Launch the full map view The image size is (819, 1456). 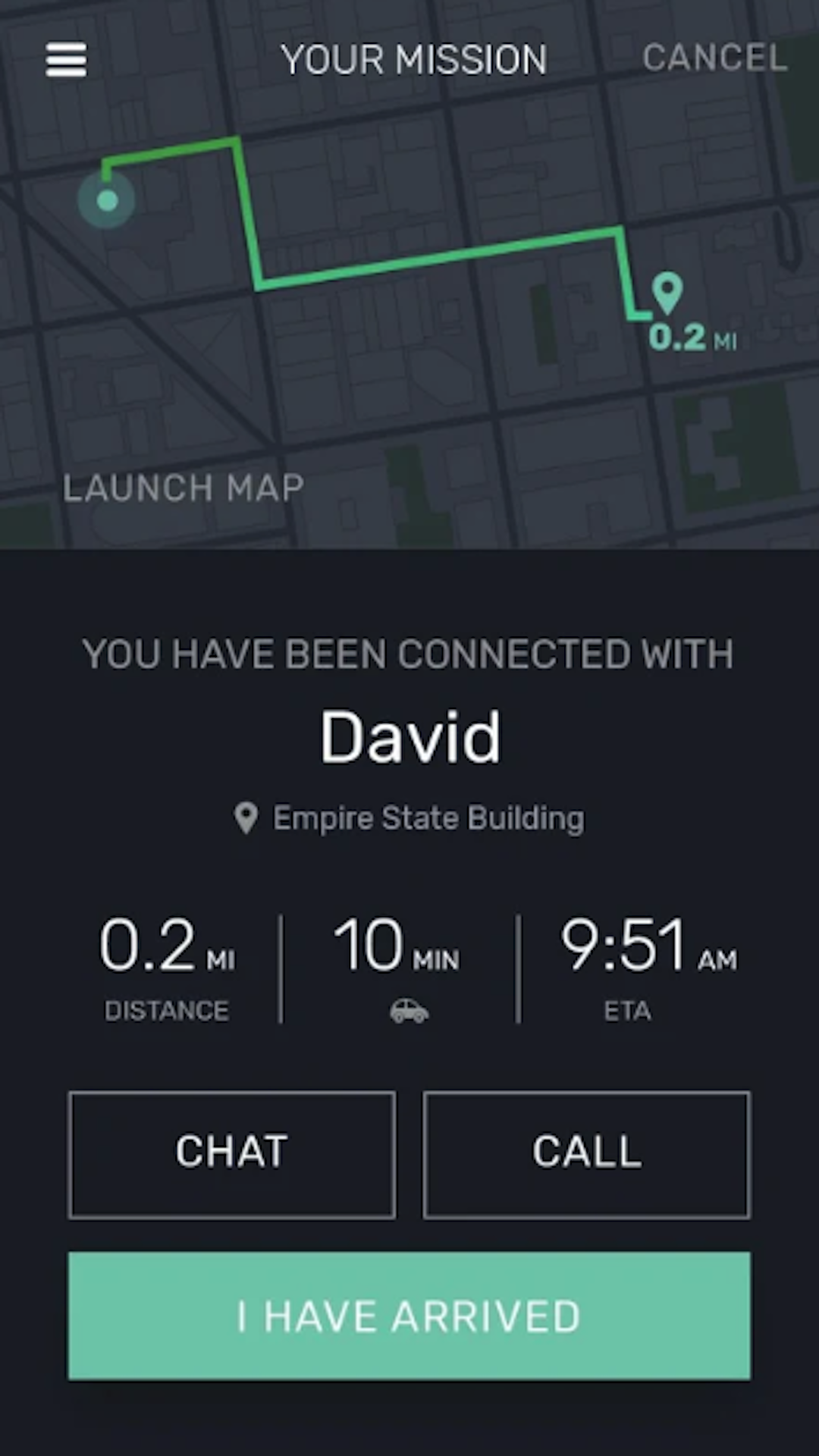tap(184, 488)
